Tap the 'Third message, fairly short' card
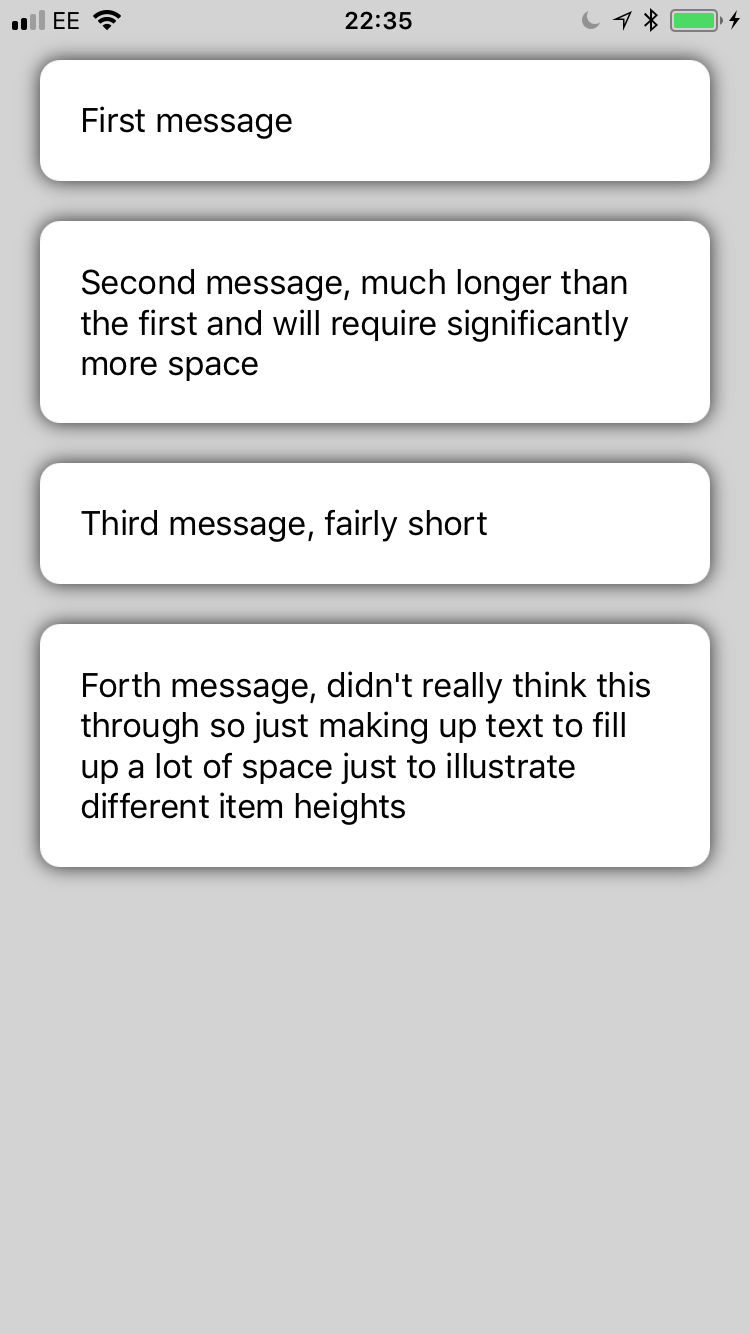Screen dimensions: 750x1334 (375, 523)
